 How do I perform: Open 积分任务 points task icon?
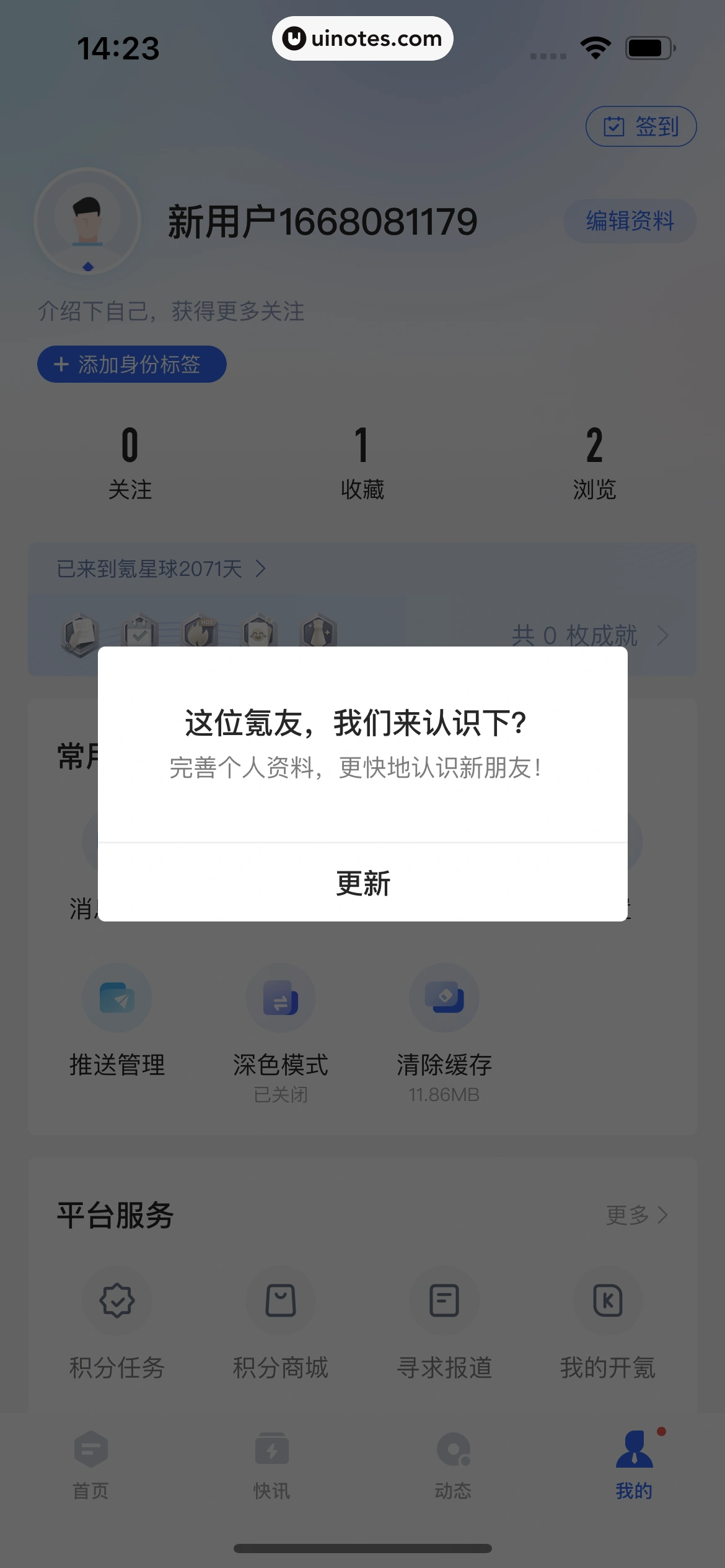tap(116, 1300)
